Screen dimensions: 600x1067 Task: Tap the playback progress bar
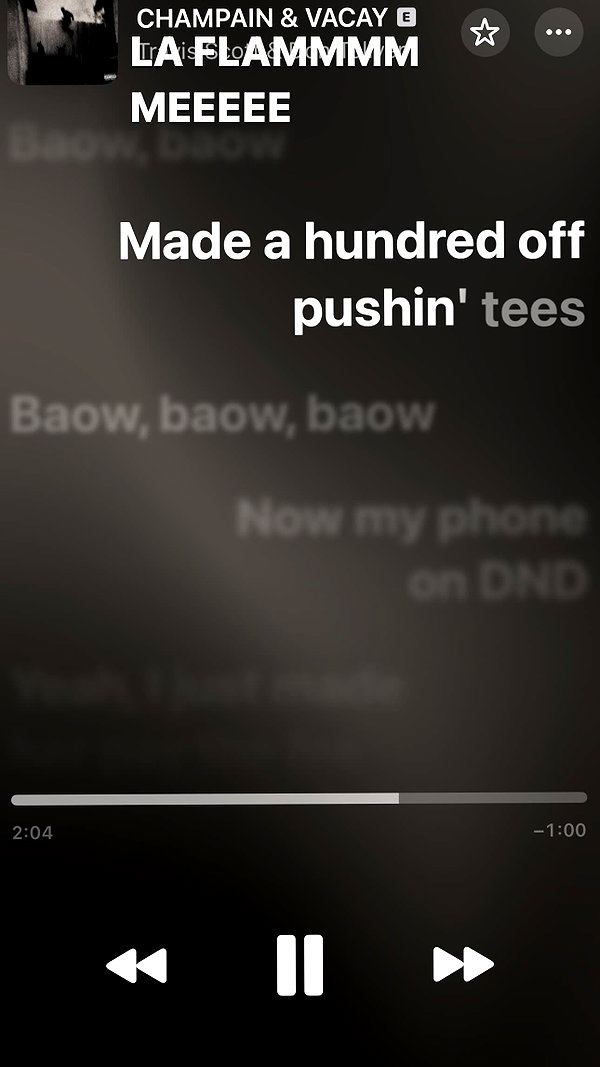(299, 798)
